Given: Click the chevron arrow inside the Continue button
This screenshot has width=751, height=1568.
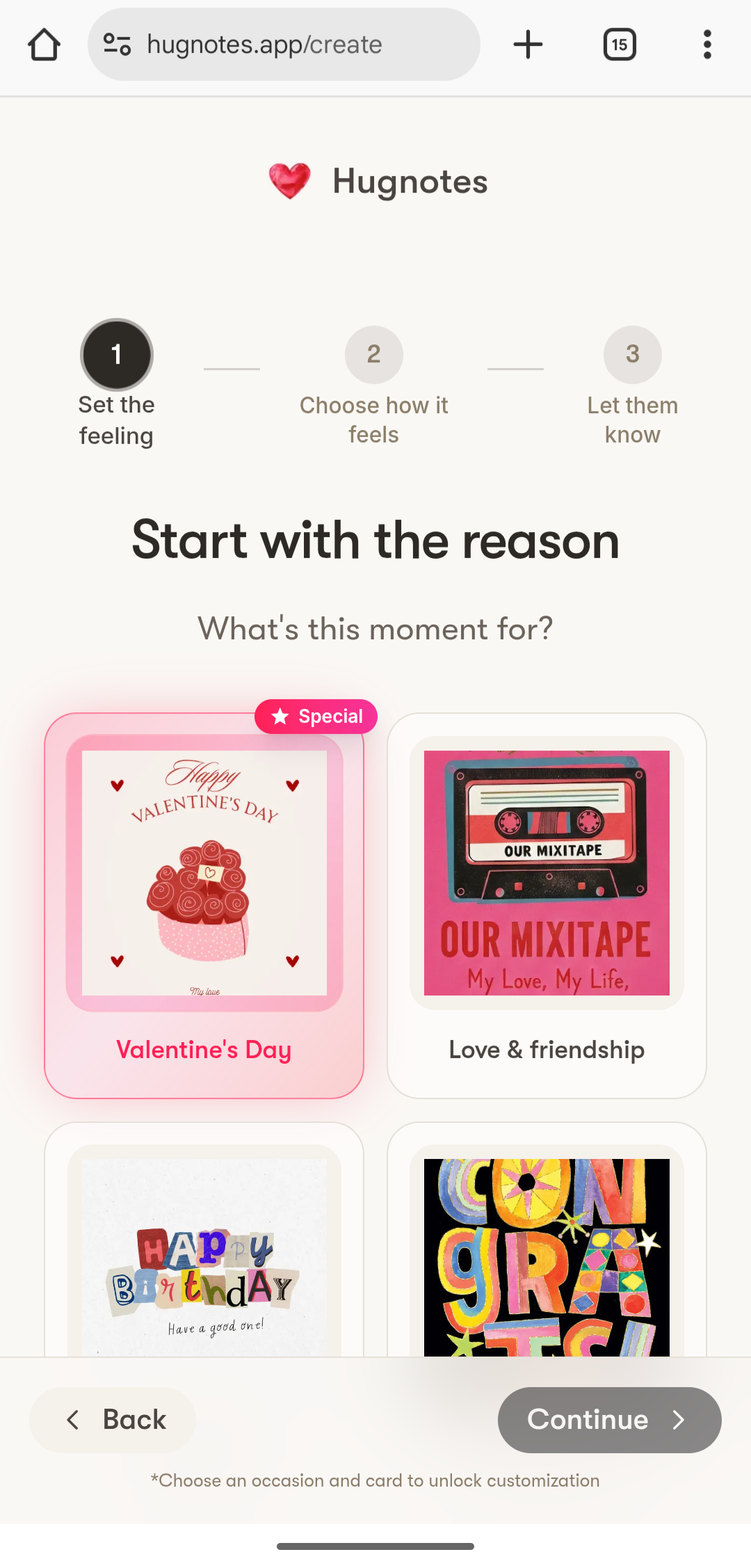Looking at the screenshot, I should pos(677,1420).
